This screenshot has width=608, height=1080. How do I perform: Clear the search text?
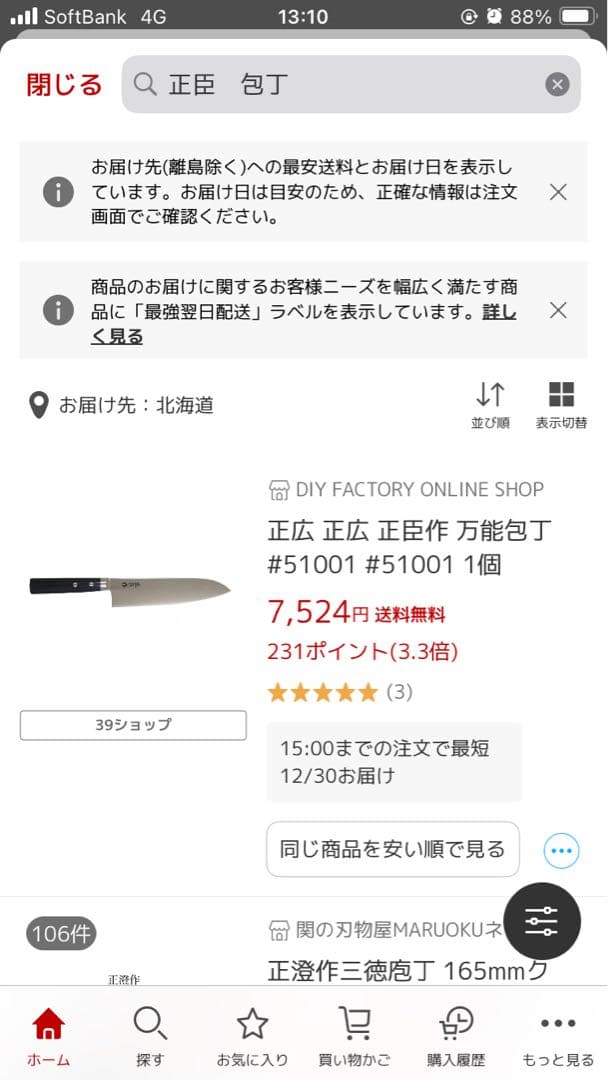[x=557, y=85]
